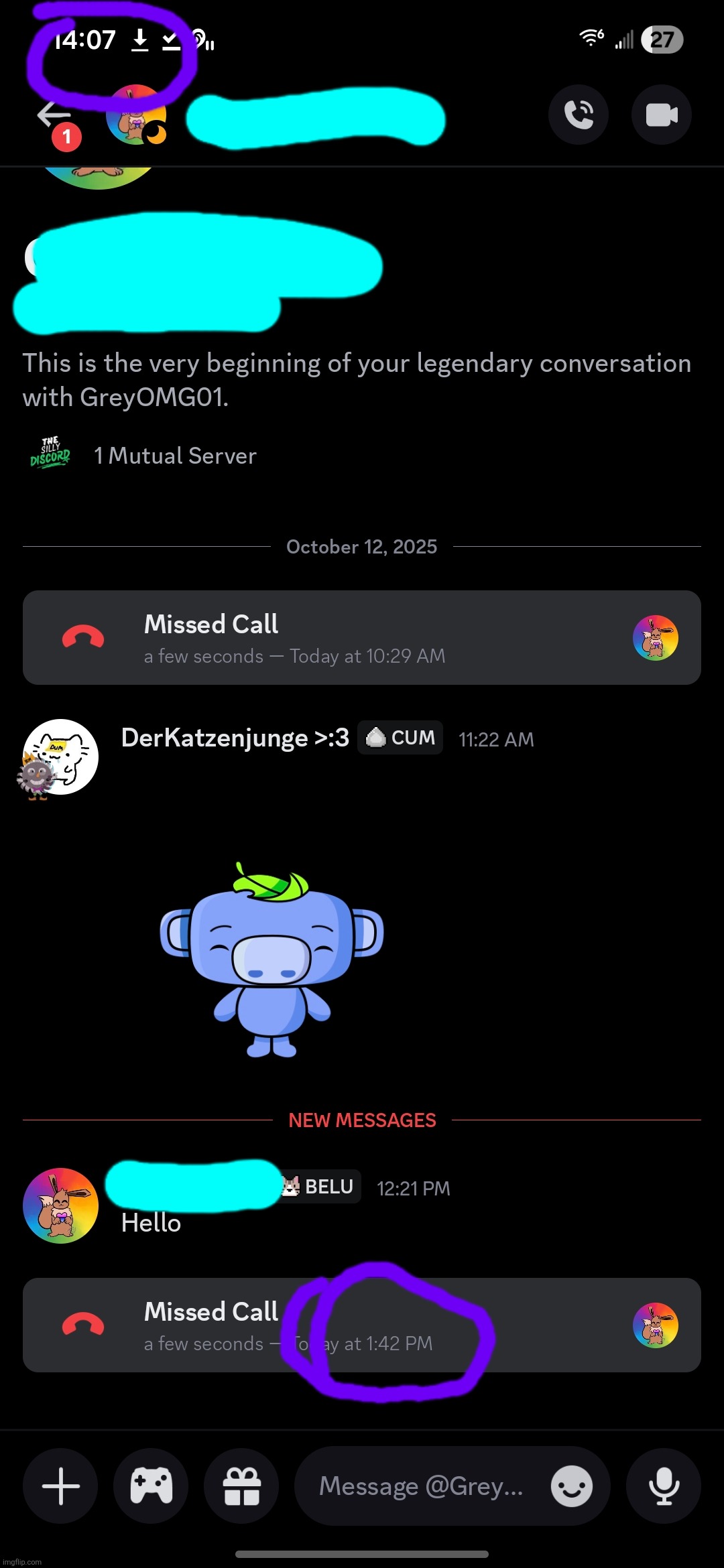Viewport: 724px width, 1568px height.
Task: Record a voice message with the microphone
Action: click(x=664, y=1486)
